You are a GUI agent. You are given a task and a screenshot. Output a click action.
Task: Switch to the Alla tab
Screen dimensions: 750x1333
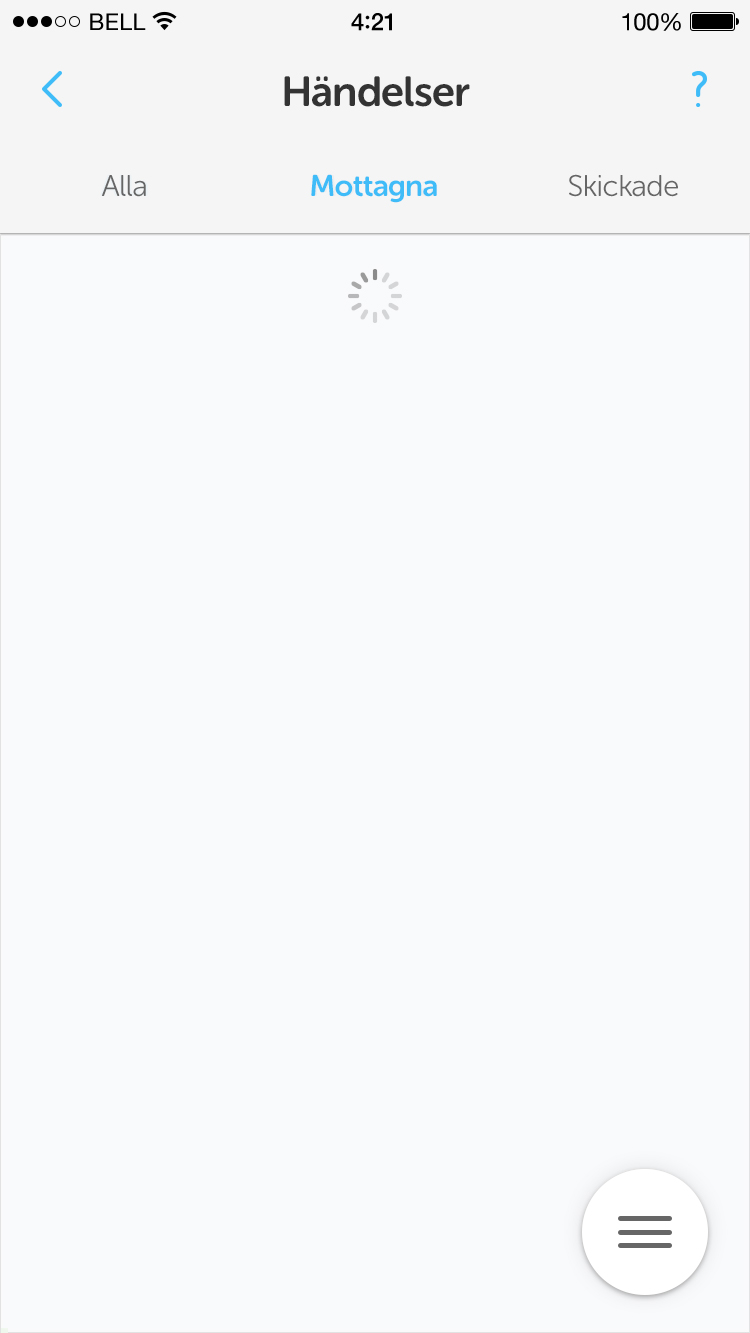[125, 186]
